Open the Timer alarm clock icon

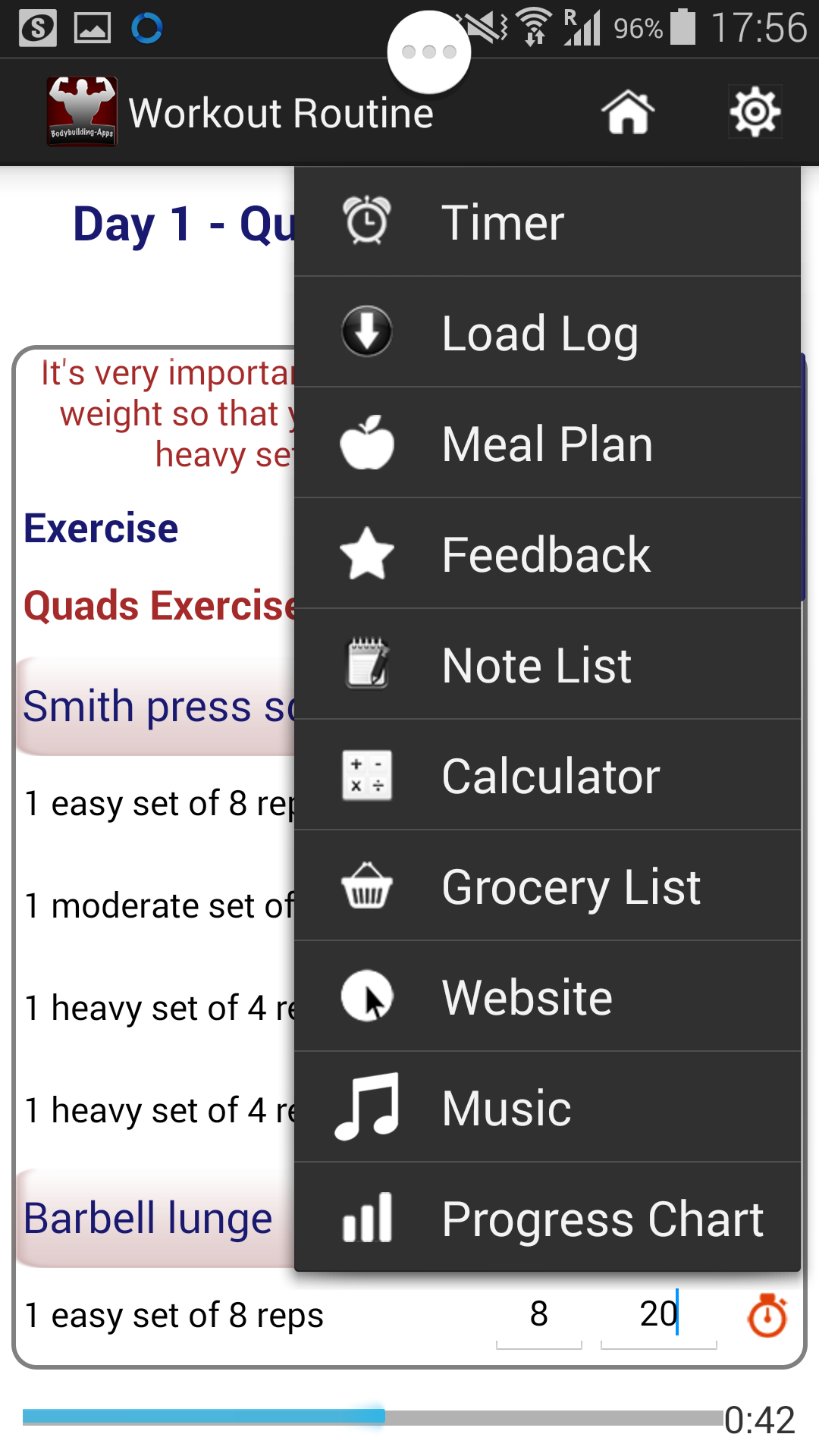click(x=367, y=221)
